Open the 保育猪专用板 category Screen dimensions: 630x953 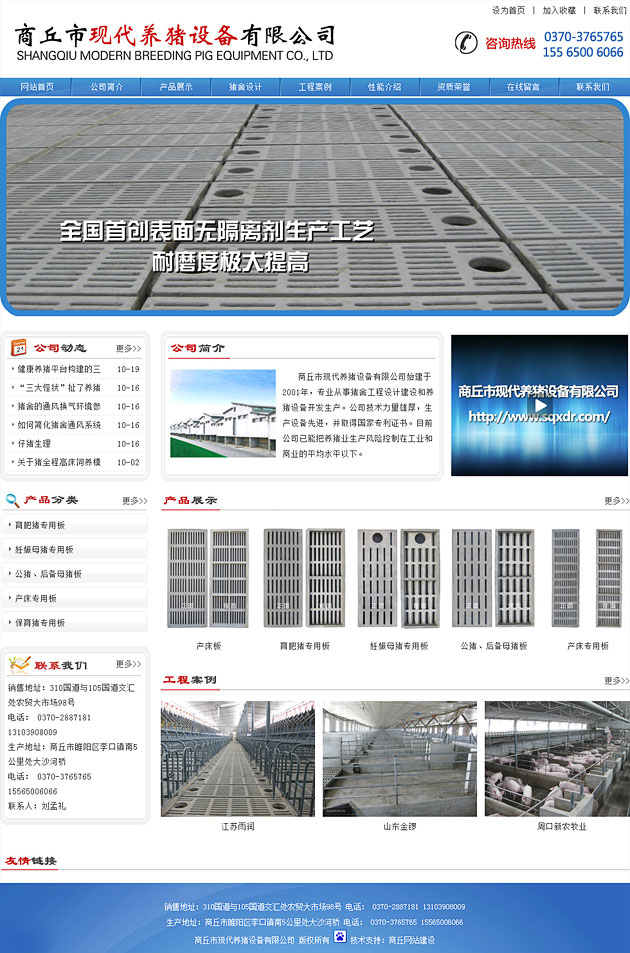pos(41,622)
